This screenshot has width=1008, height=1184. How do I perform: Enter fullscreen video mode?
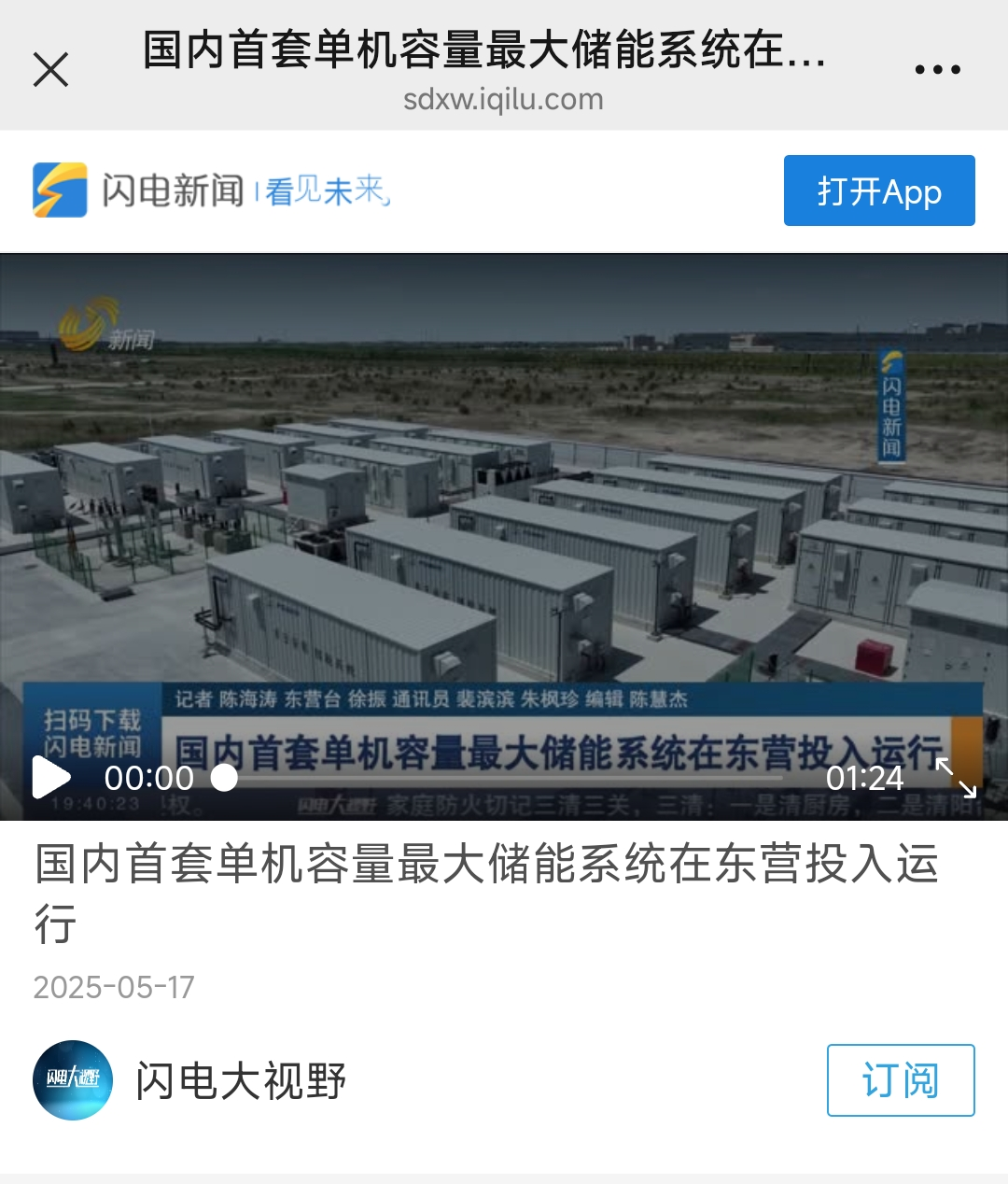pos(956,778)
